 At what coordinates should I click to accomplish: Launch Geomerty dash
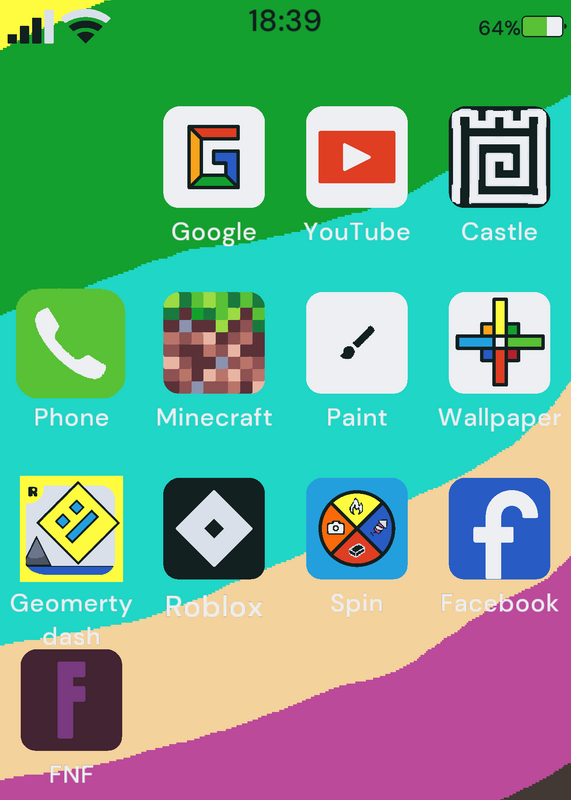(71, 529)
